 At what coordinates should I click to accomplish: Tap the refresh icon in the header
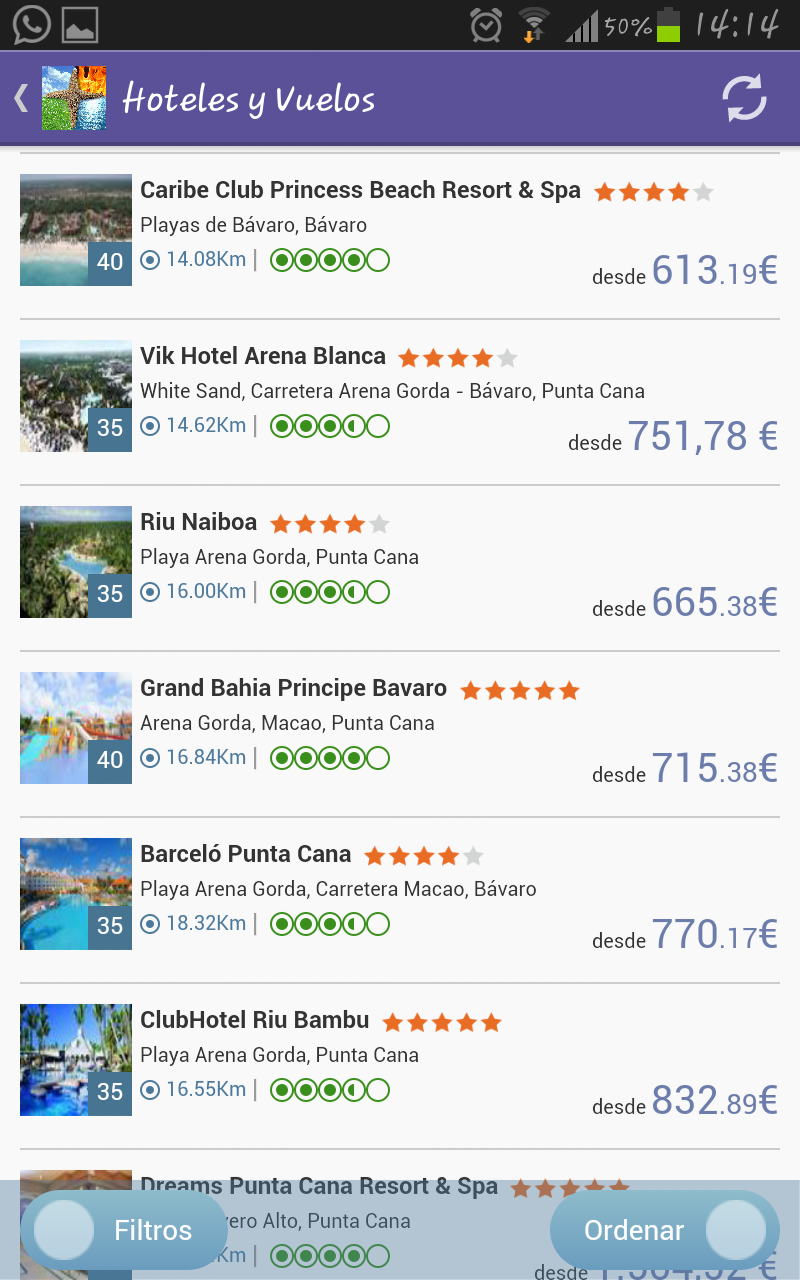tap(744, 97)
